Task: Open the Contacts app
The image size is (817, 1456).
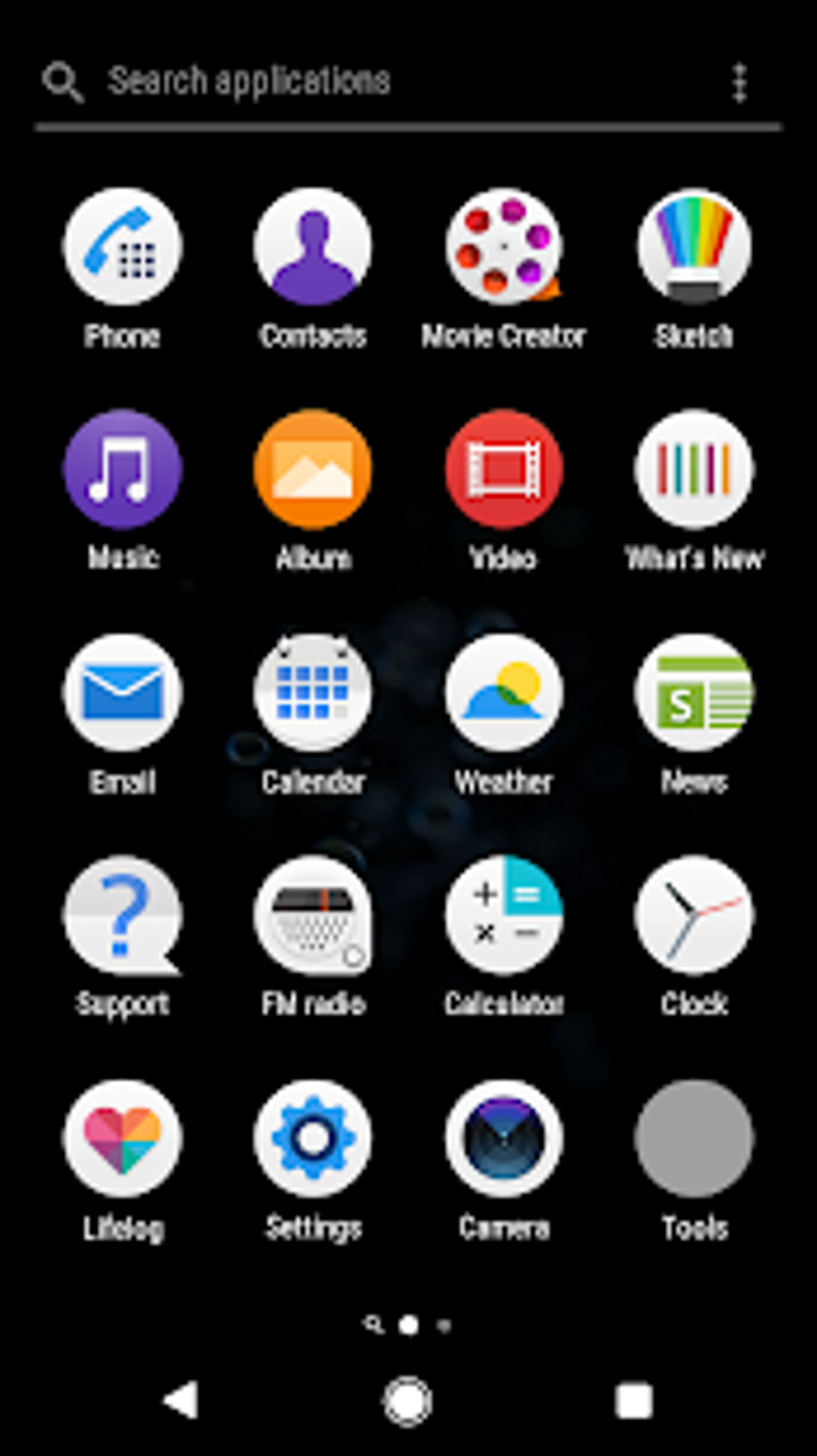Action: pyautogui.click(x=313, y=247)
